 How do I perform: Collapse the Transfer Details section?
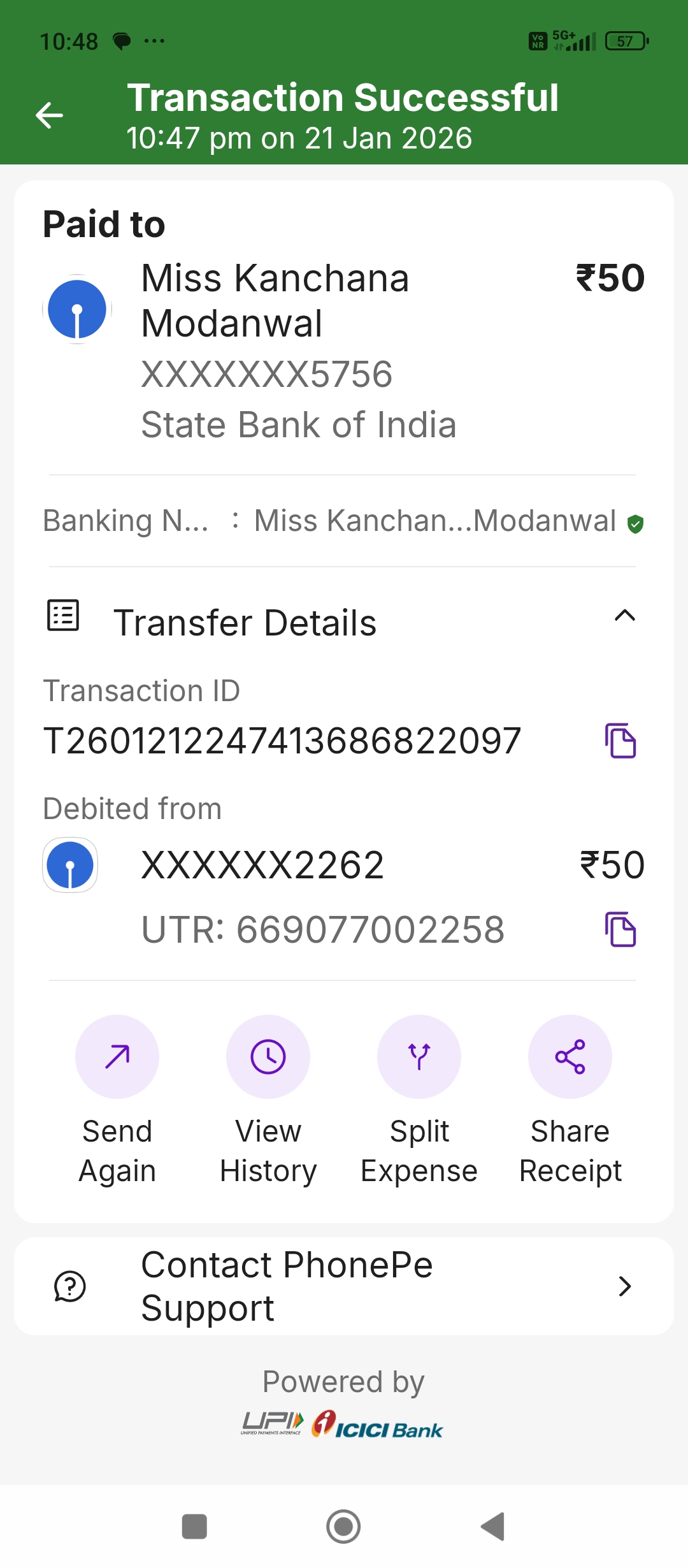(x=624, y=616)
